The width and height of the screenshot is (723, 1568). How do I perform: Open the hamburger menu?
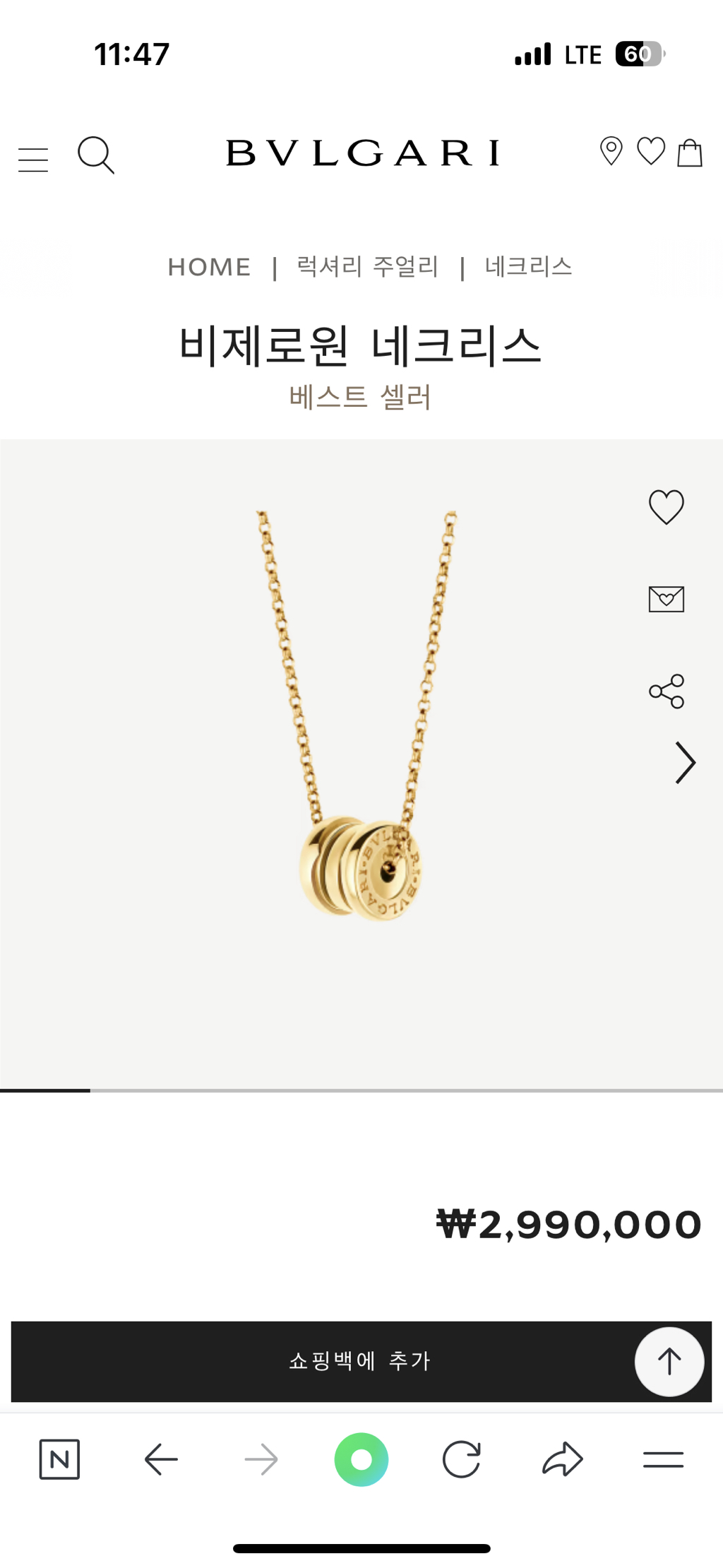pos(33,160)
